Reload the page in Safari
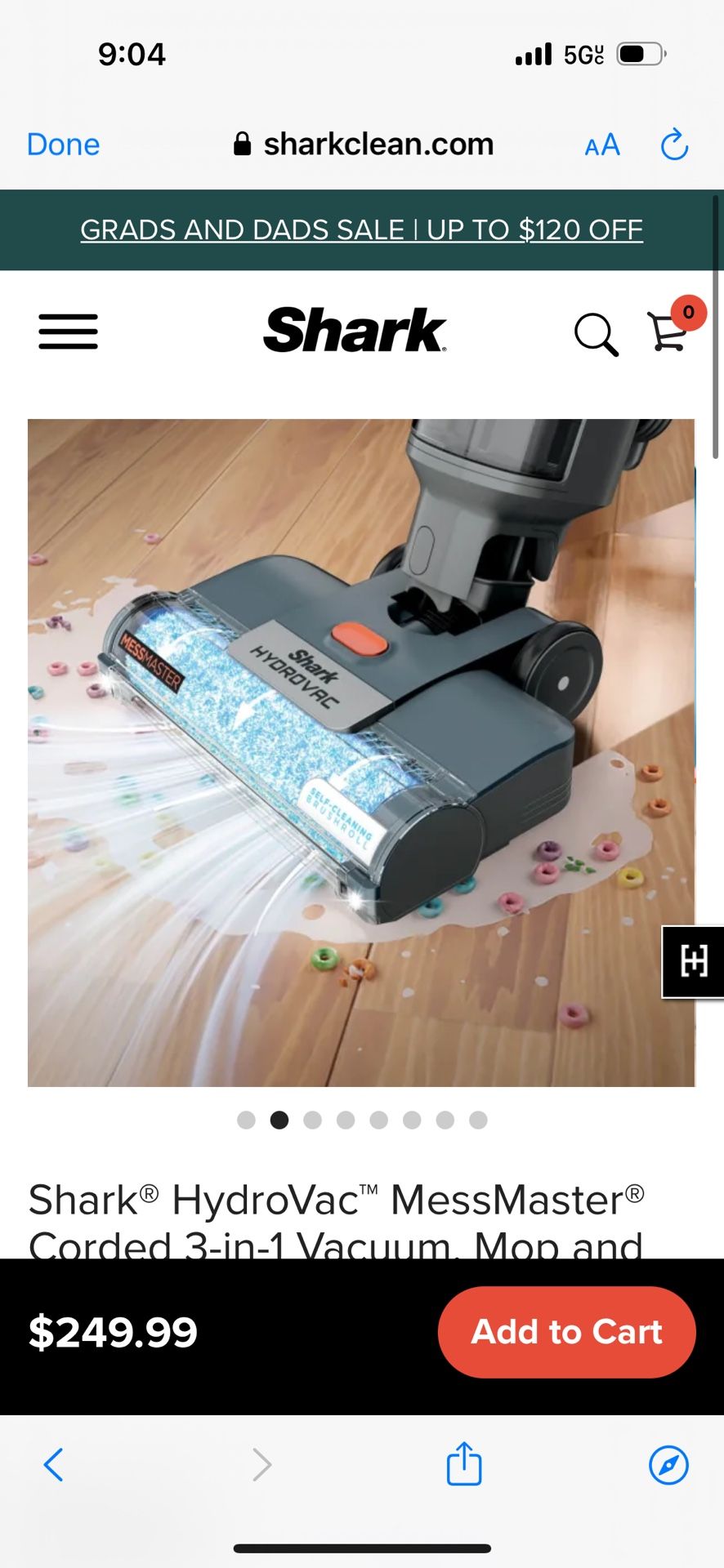This screenshot has width=724, height=1568. [x=673, y=145]
